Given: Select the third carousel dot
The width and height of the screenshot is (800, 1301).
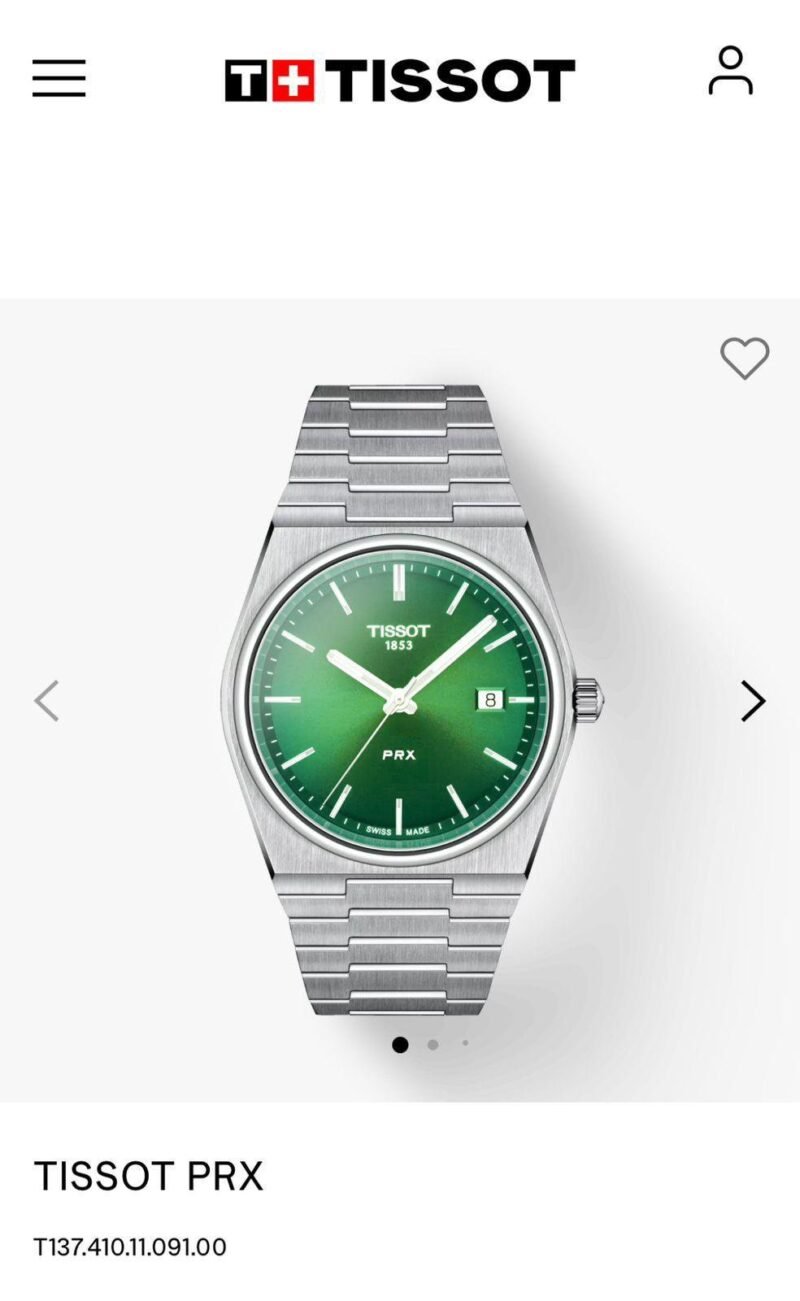Looking at the screenshot, I should pyautogui.click(x=463, y=1044).
